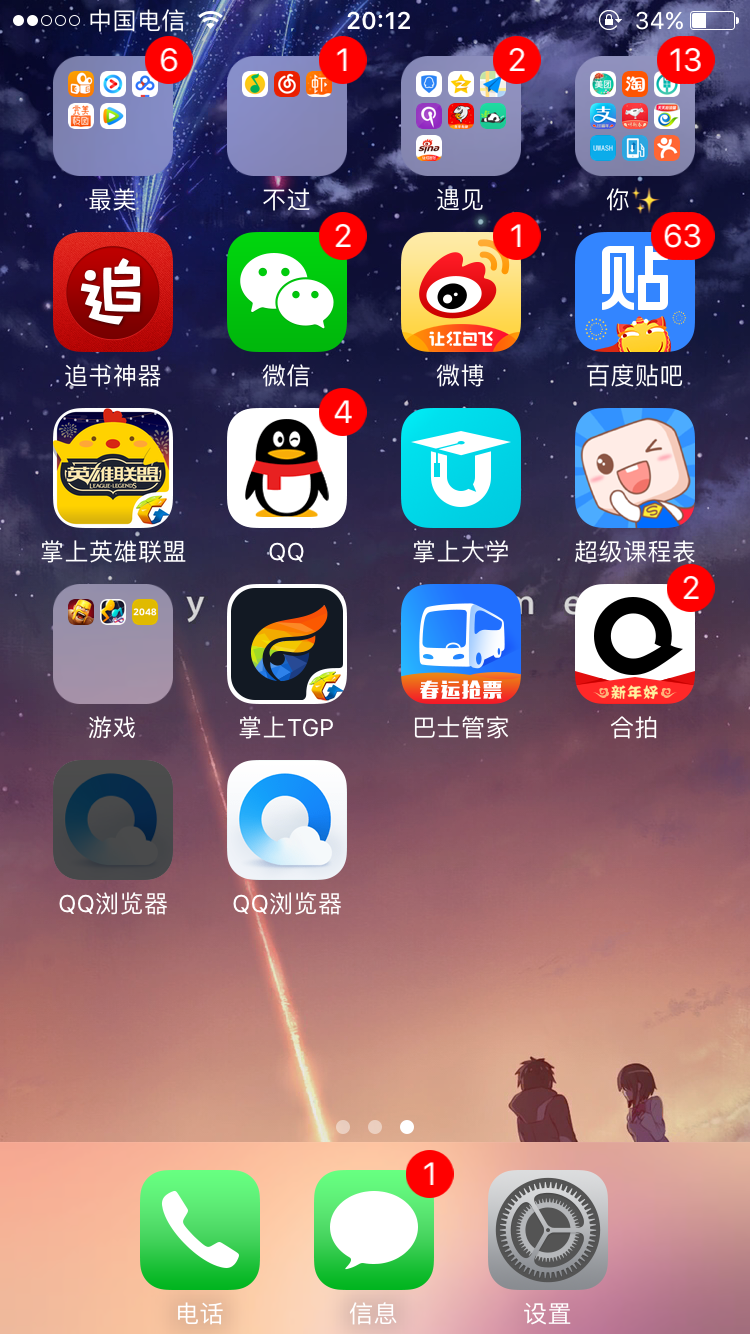750x1334 pixels.
Task: Open the QQ penguin app
Action: click(287, 468)
